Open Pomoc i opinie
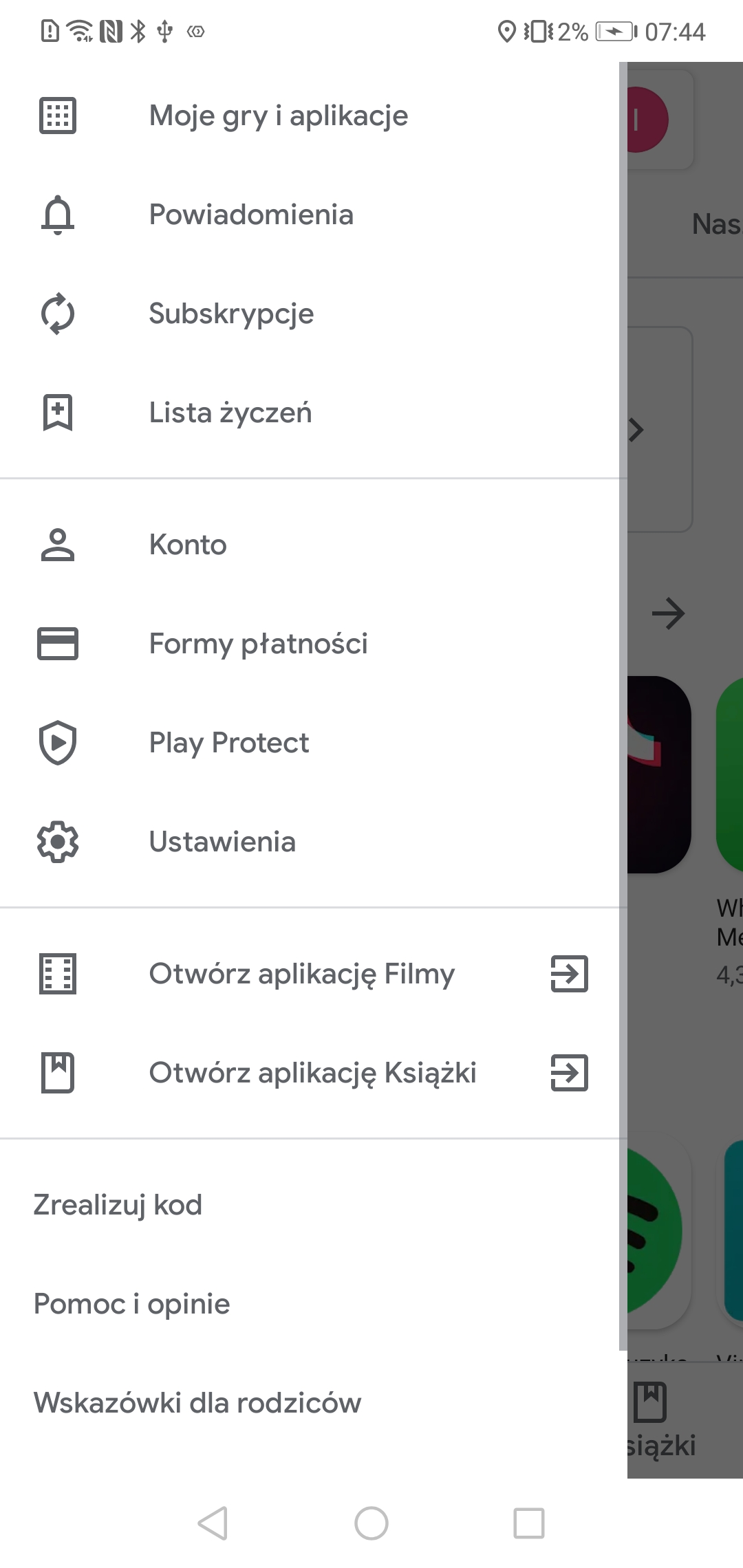This screenshot has width=743, height=1568. [x=310, y=1304]
